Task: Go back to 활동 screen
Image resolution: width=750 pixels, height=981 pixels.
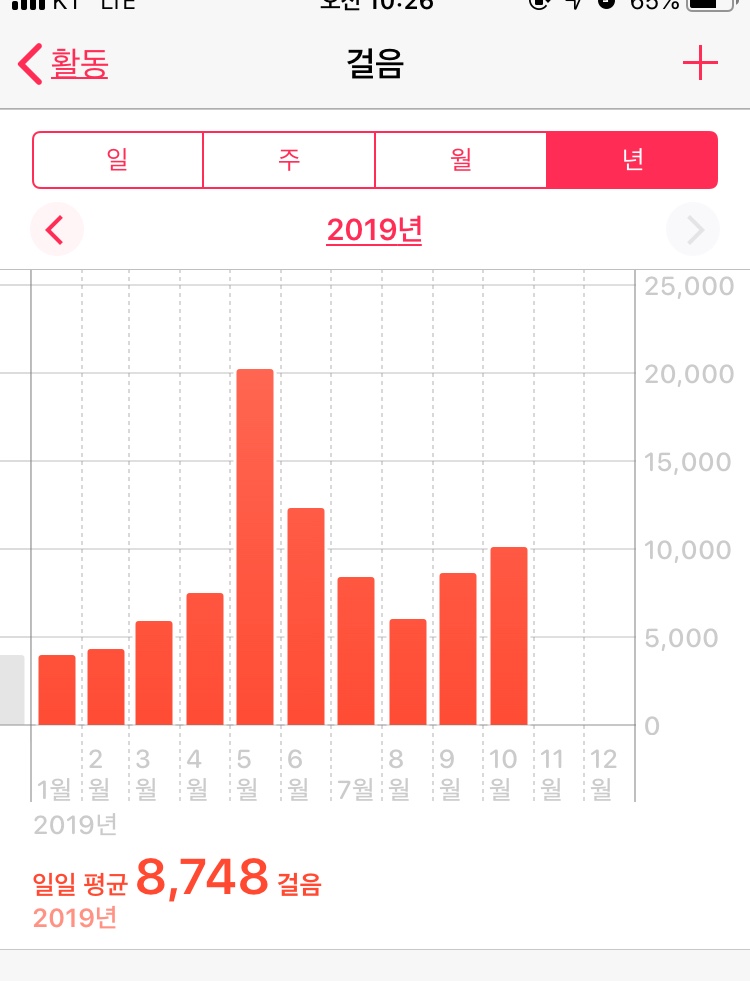Action: click(x=64, y=64)
